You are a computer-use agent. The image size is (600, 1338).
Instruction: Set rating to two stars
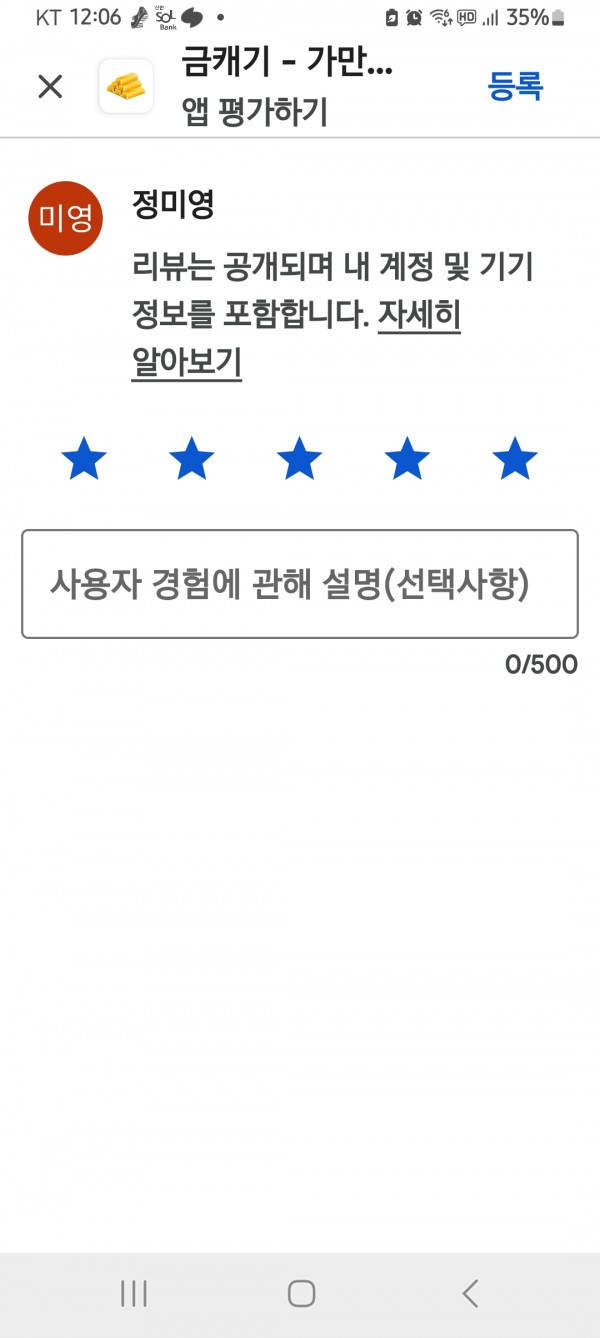point(192,459)
